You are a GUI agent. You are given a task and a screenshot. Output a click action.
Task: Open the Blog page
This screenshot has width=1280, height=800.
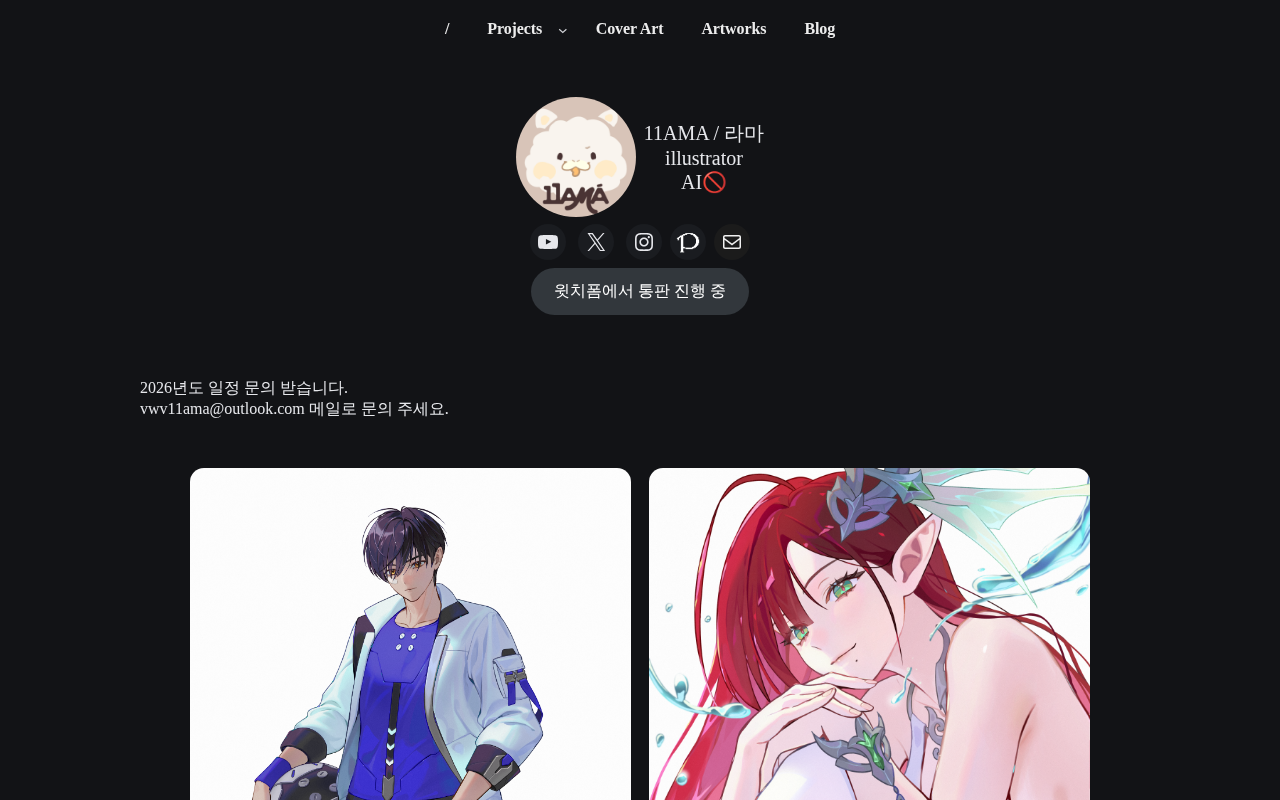(x=819, y=29)
